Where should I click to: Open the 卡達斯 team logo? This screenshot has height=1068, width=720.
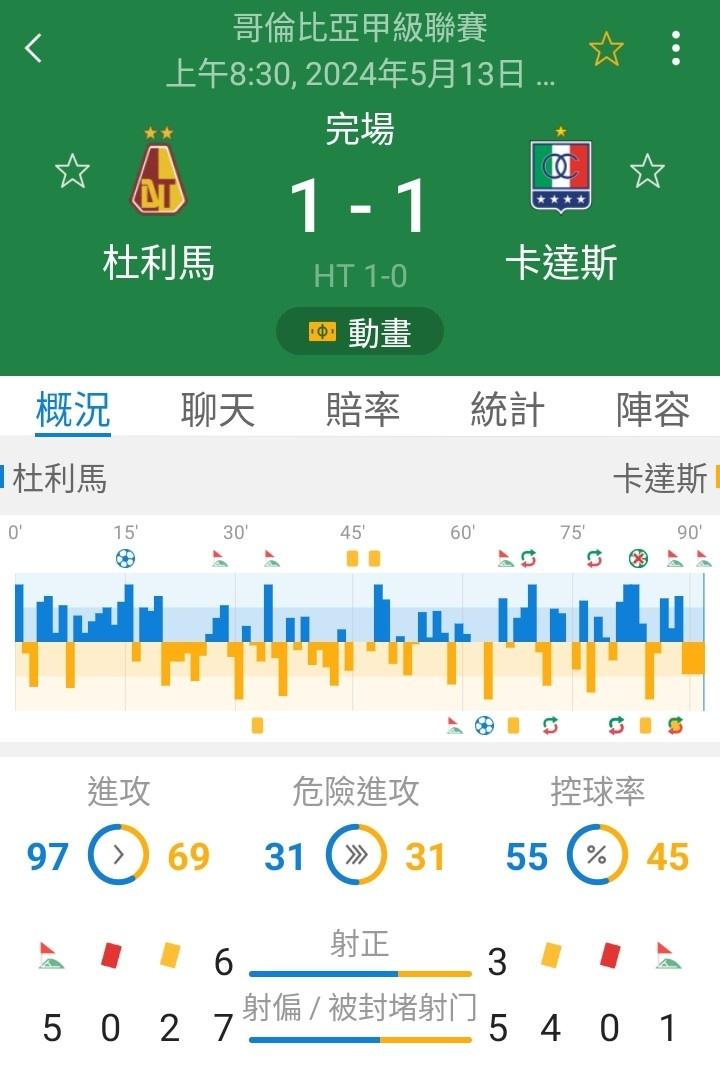(x=560, y=176)
